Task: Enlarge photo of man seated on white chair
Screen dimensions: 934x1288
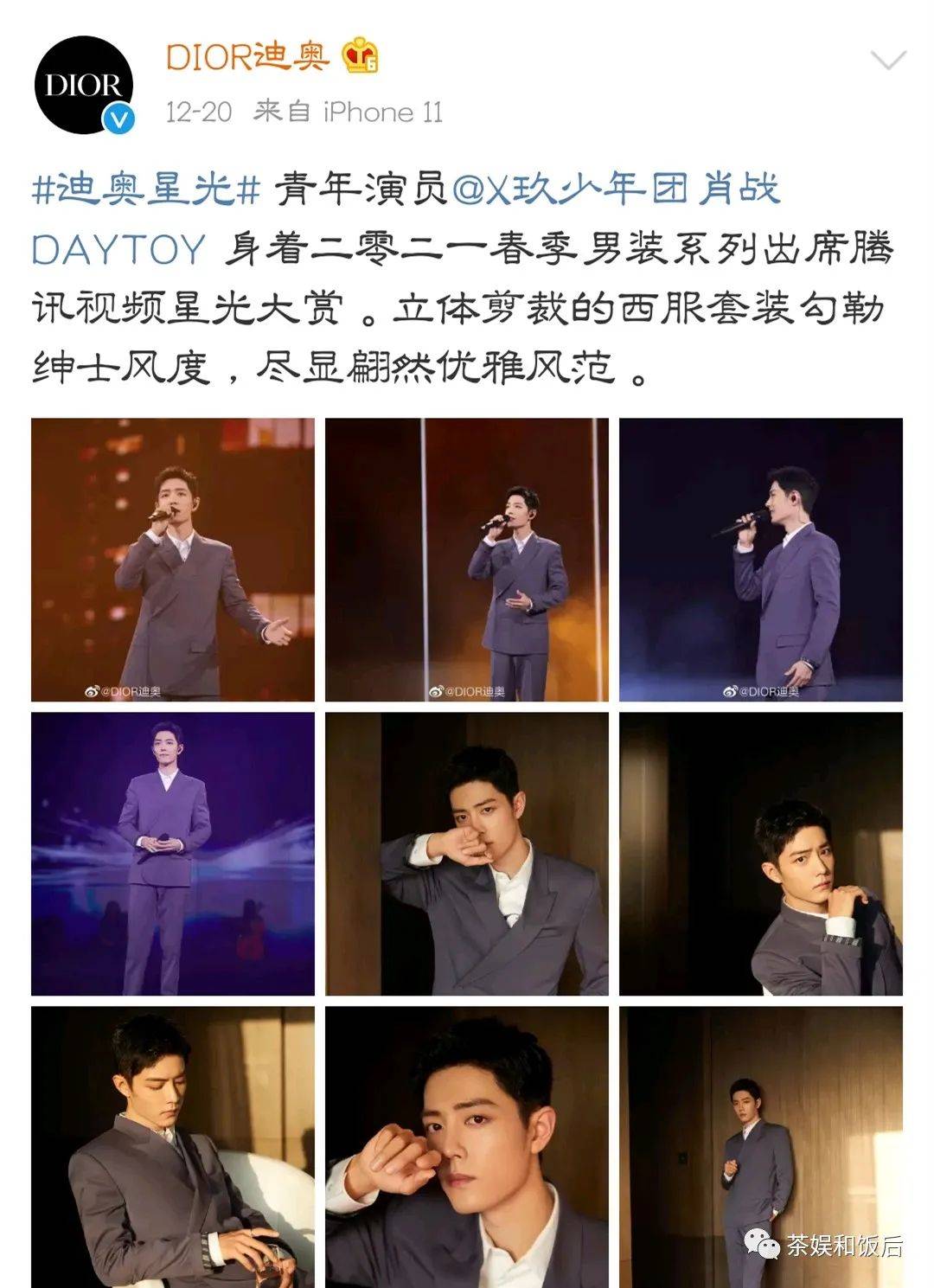Action: pyautogui.click(x=173, y=1146)
